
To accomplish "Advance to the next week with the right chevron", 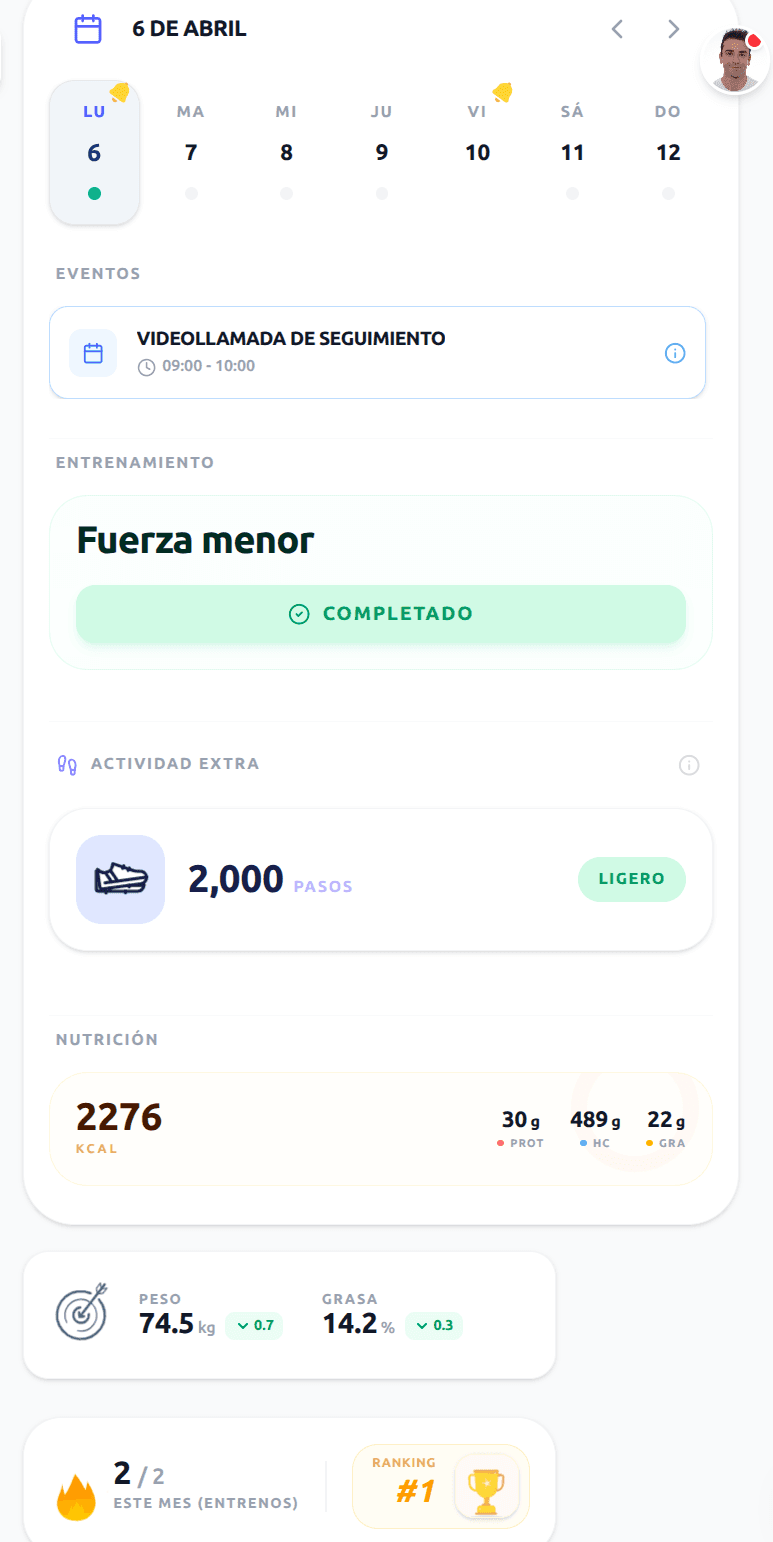I will click(x=673, y=29).
